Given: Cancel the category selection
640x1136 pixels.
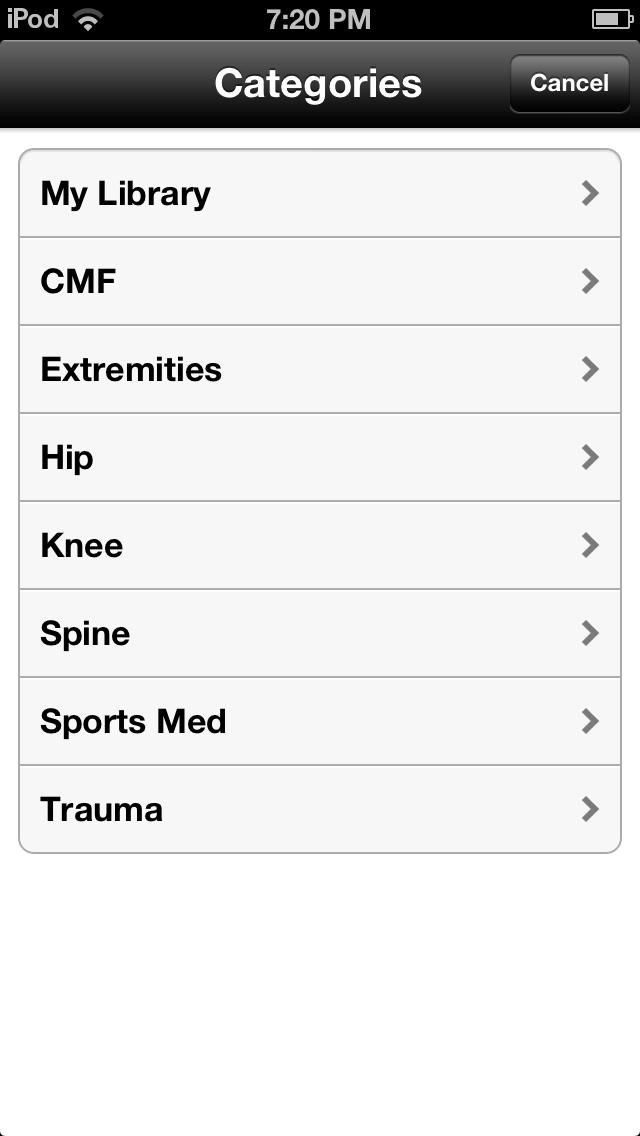Looking at the screenshot, I should pos(569,83).
